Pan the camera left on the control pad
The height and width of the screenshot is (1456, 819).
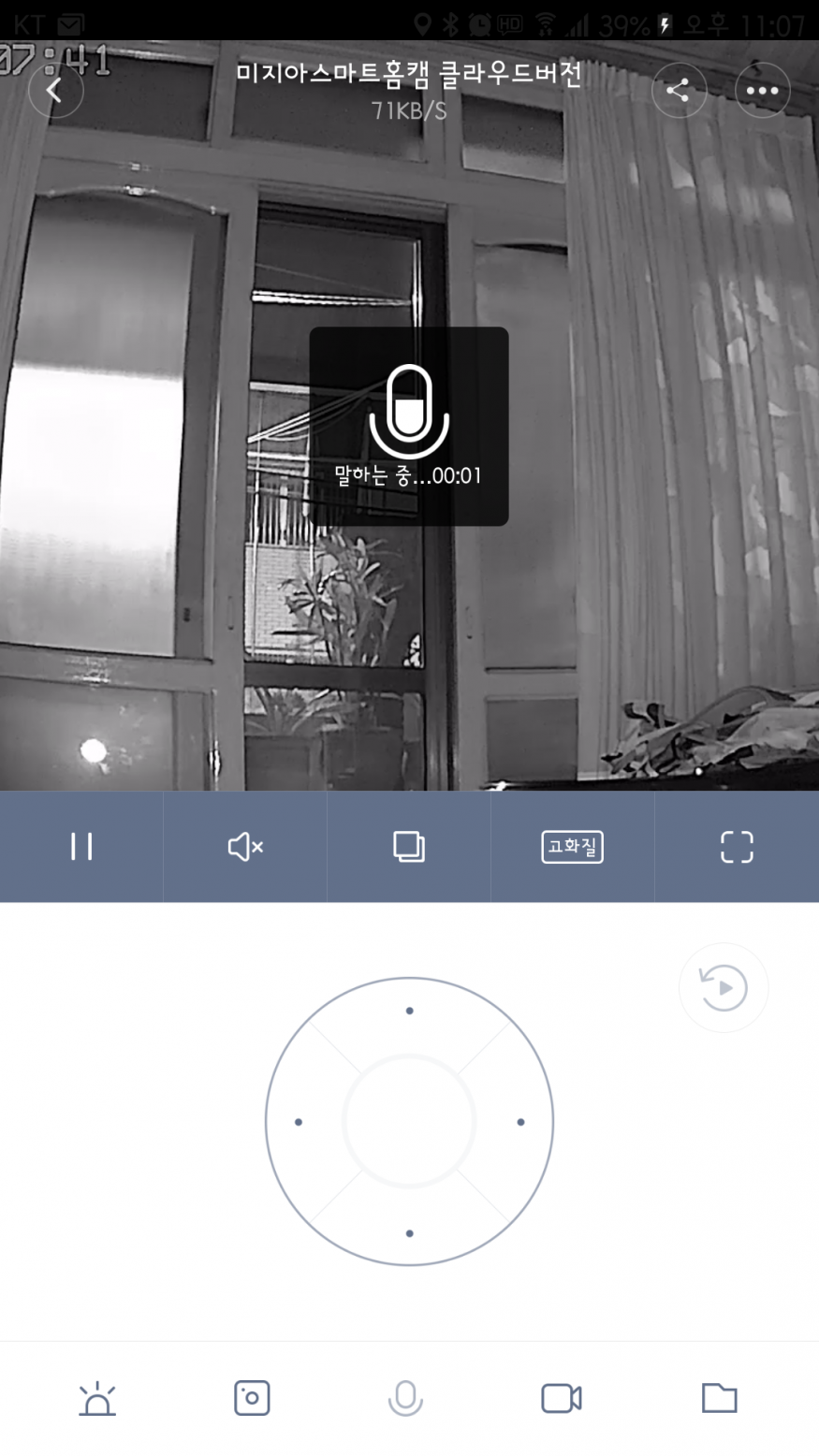299,1122
